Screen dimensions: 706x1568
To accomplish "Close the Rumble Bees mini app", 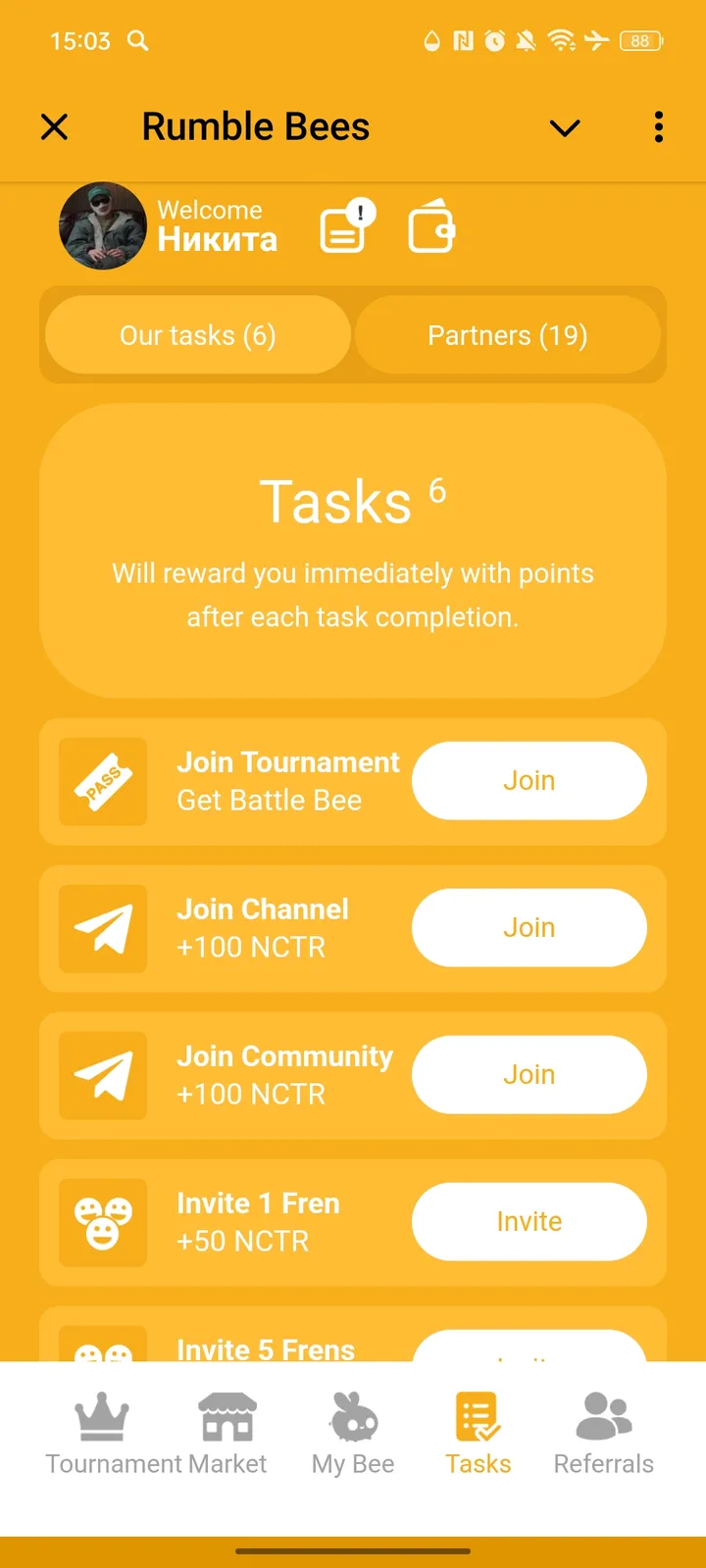I will point(55,127).
